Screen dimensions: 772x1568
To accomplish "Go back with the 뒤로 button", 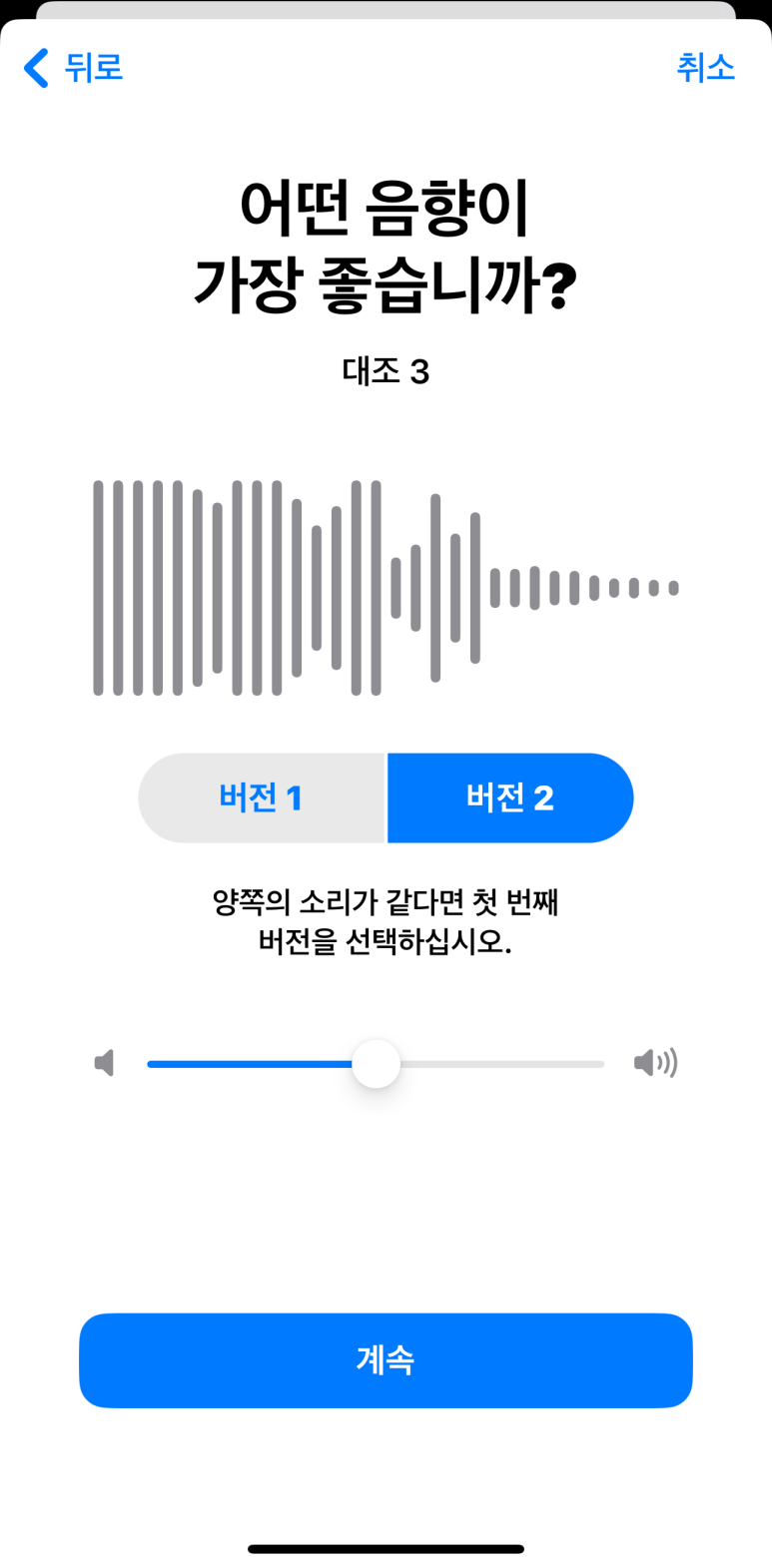I will (x=73, y=68).
